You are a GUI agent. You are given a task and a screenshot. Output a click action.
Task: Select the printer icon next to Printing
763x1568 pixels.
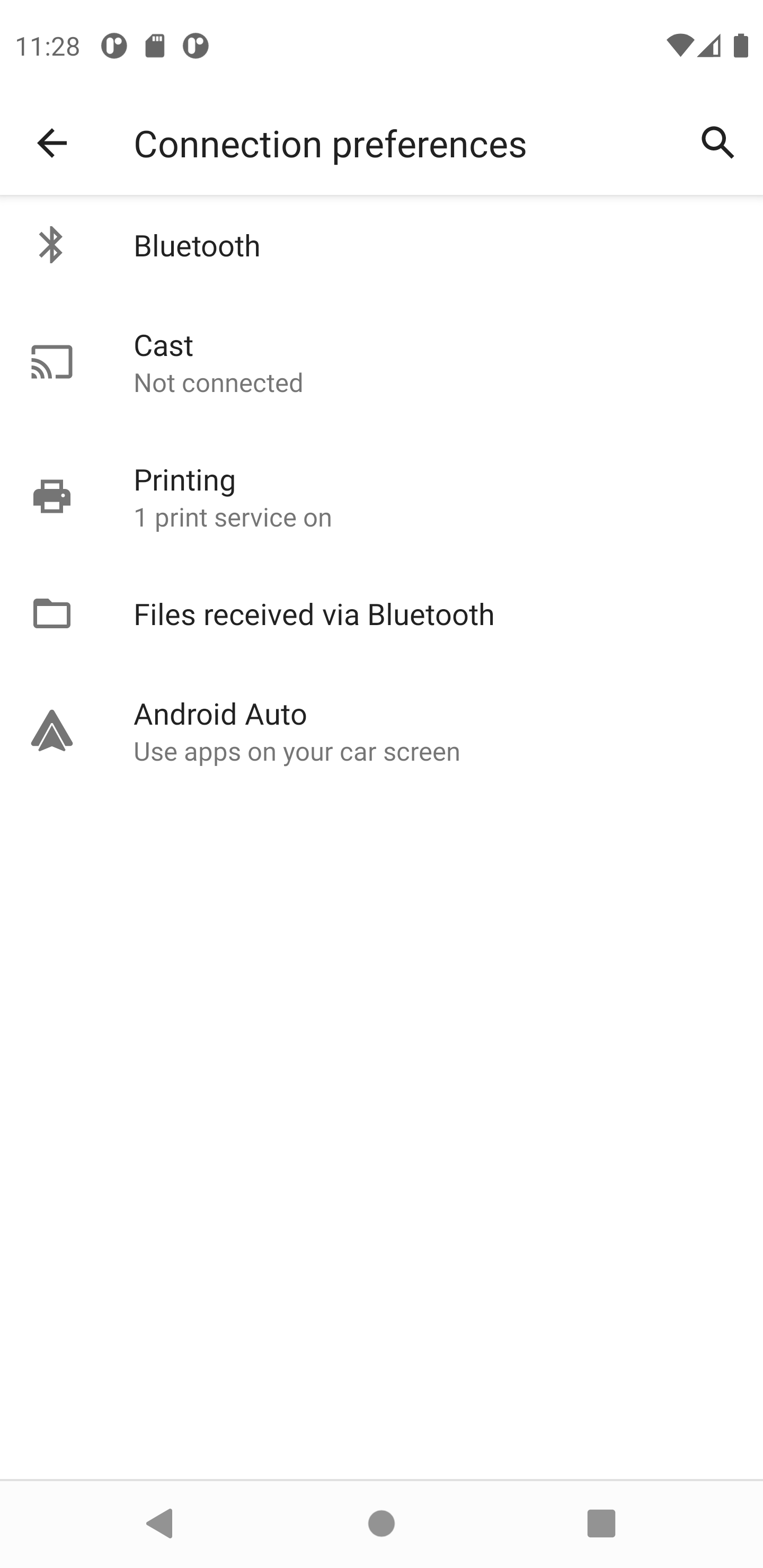51,496
